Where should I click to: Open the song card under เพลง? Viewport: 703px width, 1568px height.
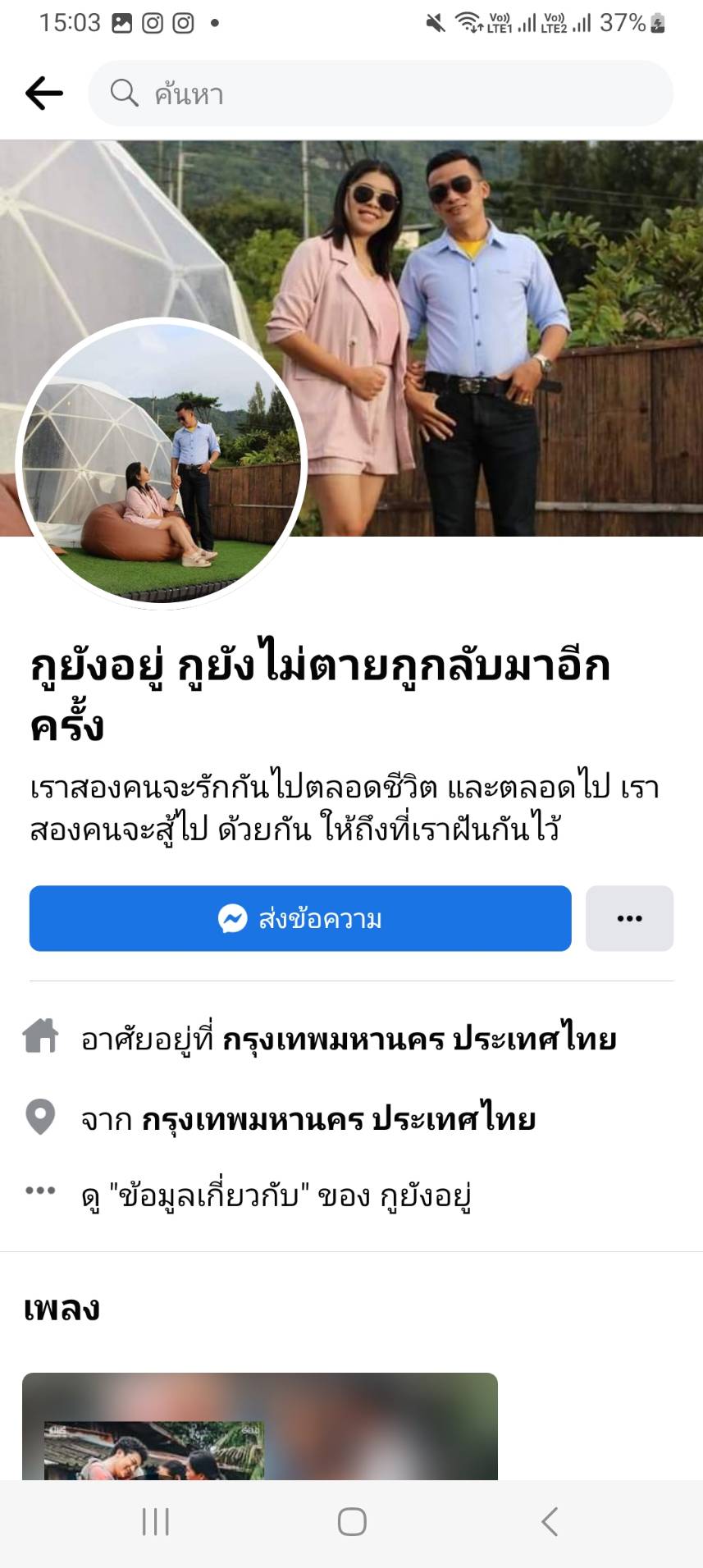pos(259,1428)
